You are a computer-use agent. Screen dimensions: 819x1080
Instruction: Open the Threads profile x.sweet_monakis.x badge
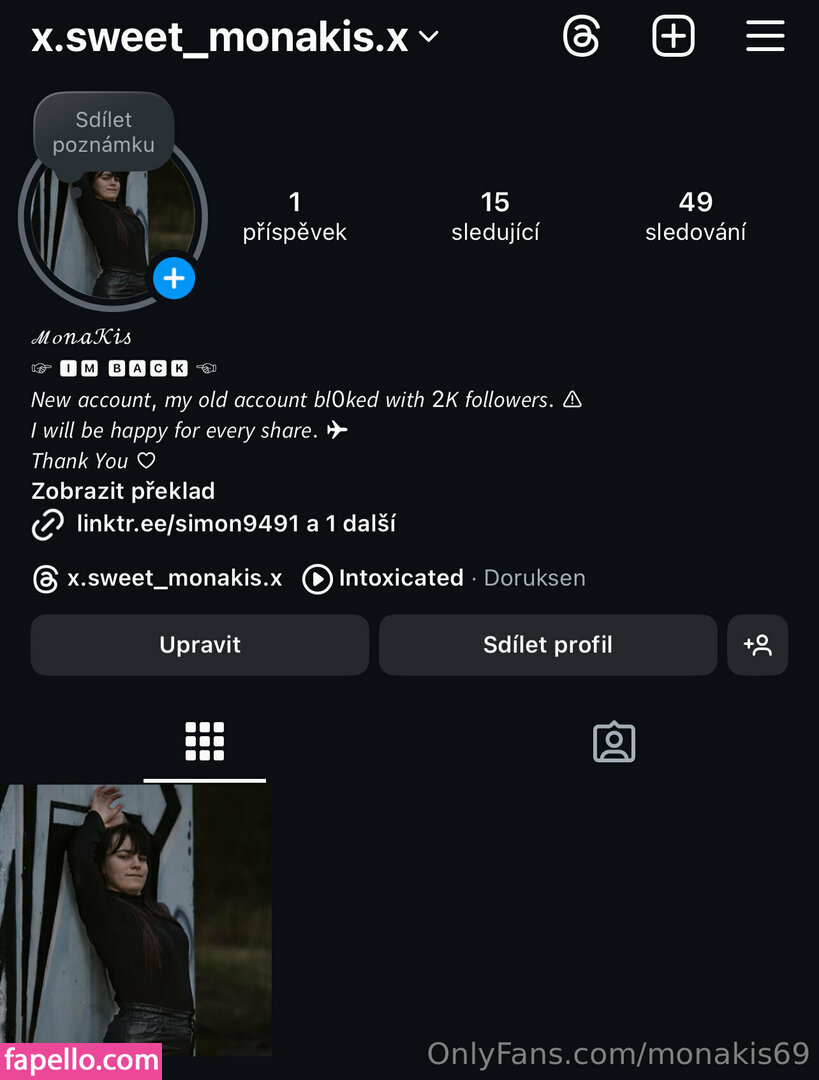(x=158, y=578)
